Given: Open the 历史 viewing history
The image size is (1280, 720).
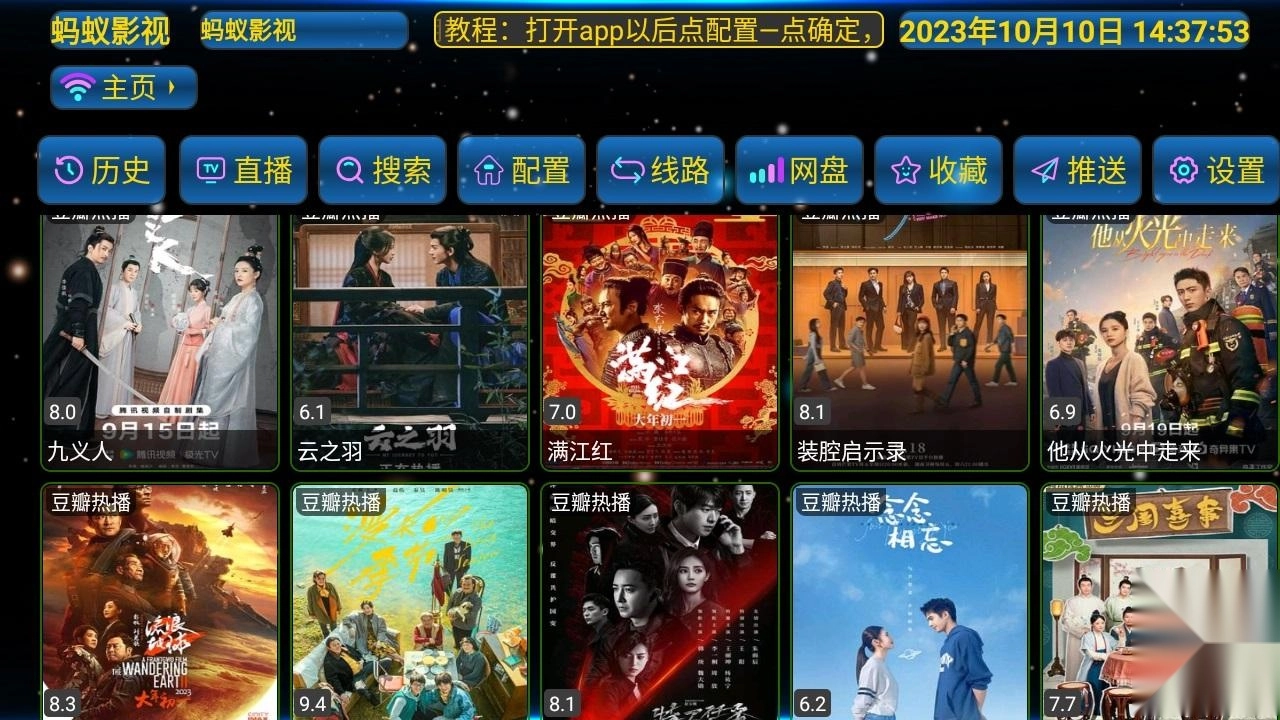Looking at the screenshot, I should pyautogui.click(x=102, y=171).
